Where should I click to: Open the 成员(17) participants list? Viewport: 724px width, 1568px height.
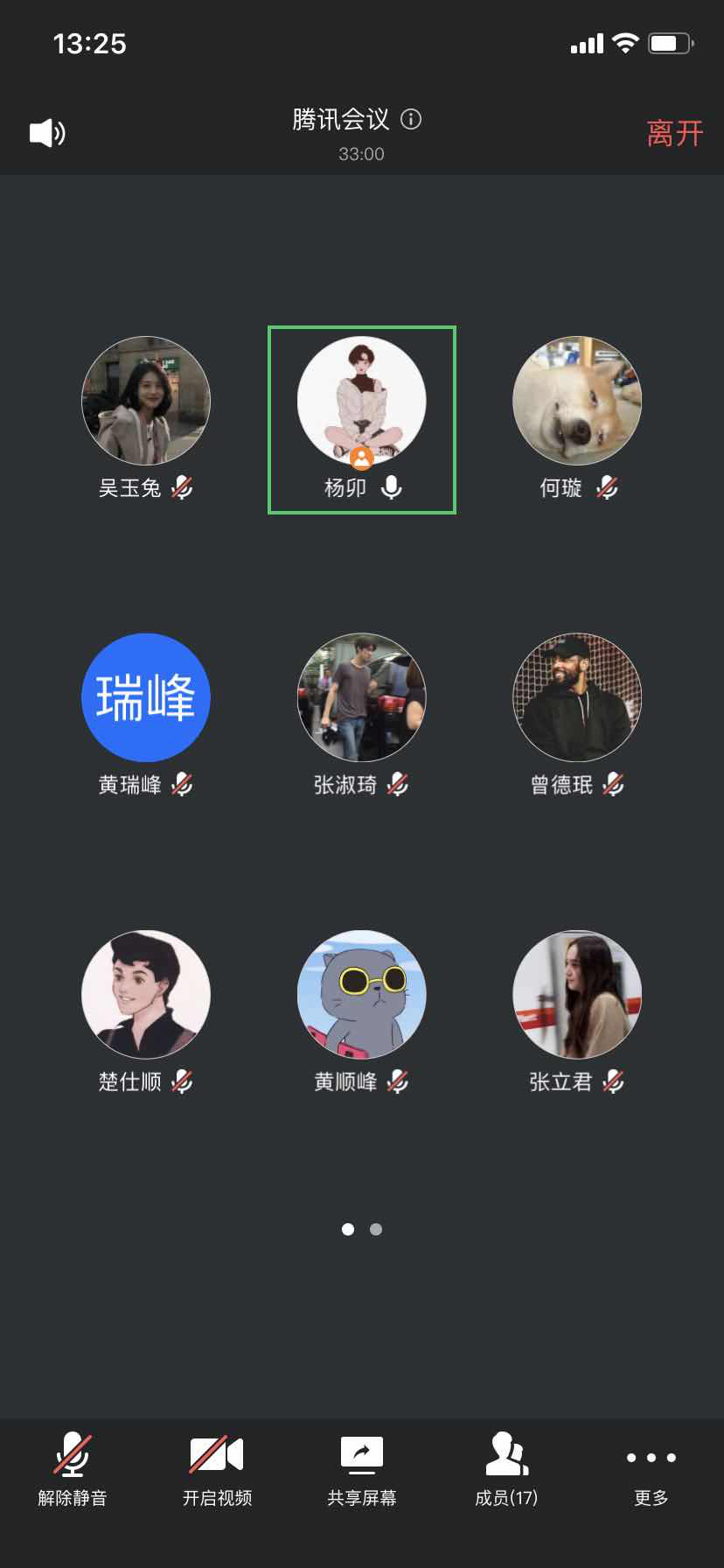506,1471
